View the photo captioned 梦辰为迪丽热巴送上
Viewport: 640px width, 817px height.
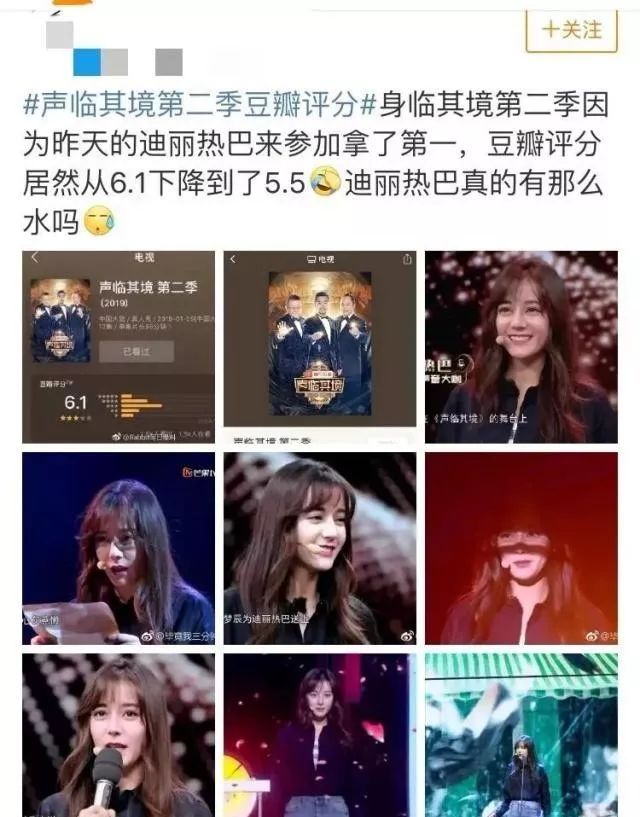pyautogui.click(x=319, y=548)
